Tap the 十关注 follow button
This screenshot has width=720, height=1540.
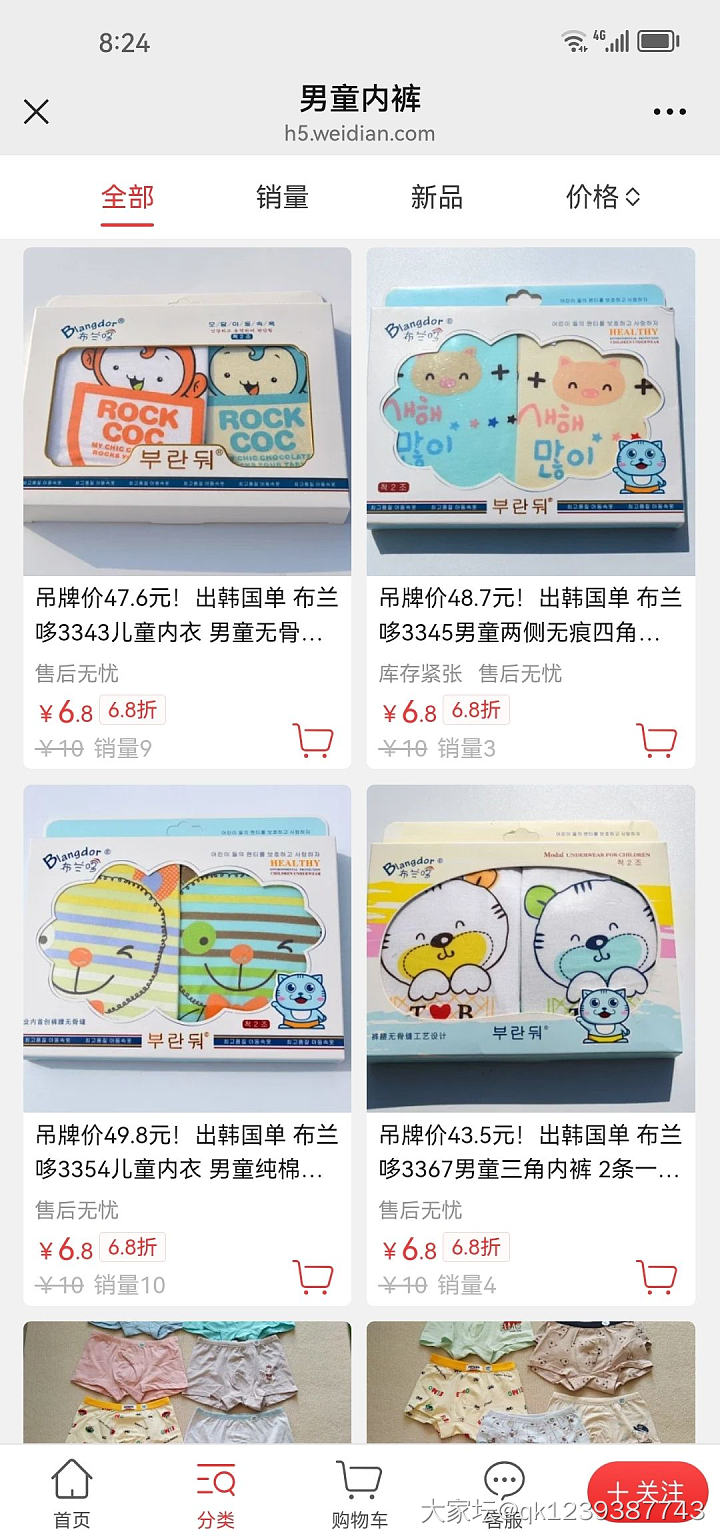[649, 1496]
